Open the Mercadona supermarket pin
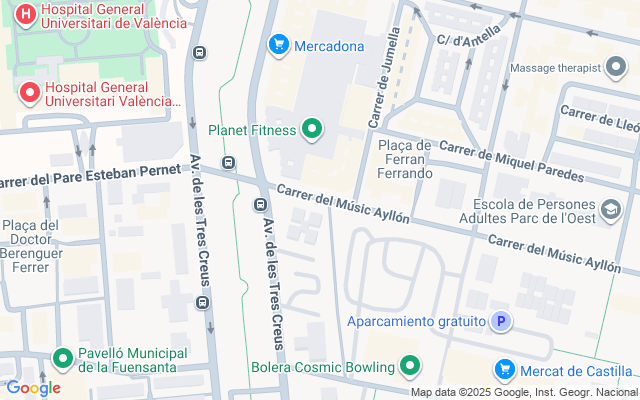Viewport: 640px width, 400px height. pyautogui.click(x=279, y=45)
